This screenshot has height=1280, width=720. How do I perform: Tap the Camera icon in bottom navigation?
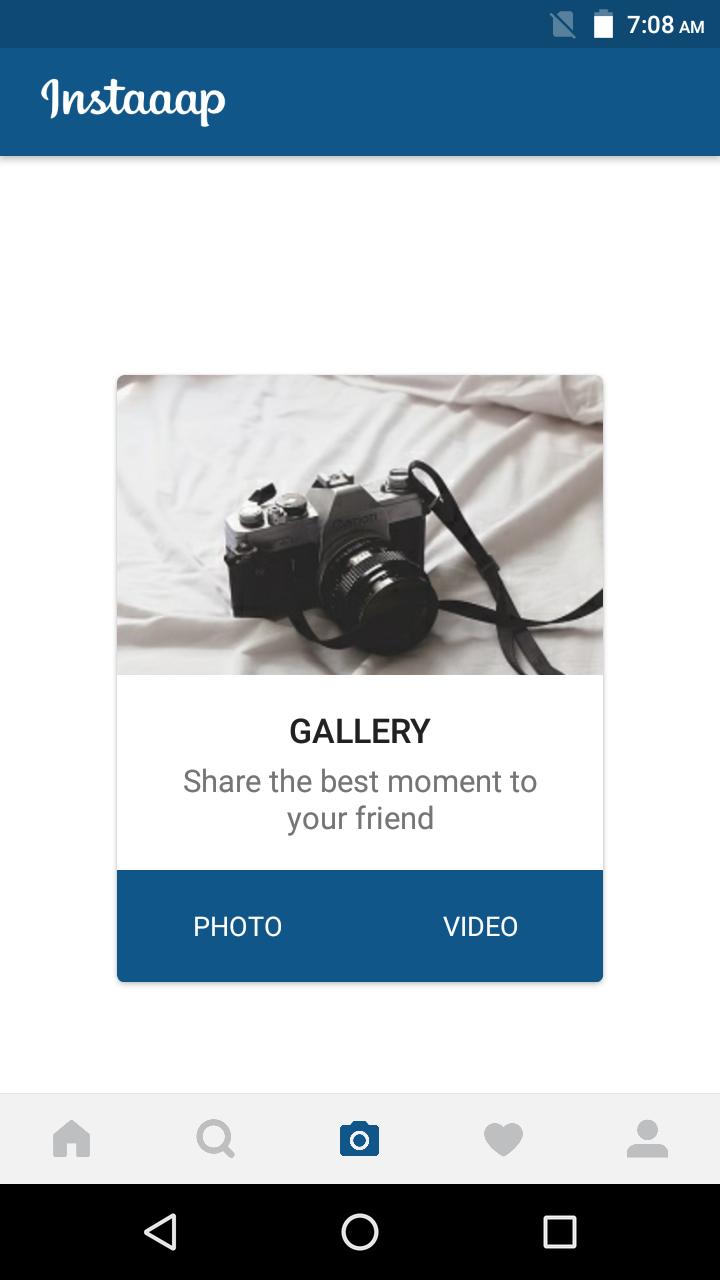click(x=360, y=1138)
